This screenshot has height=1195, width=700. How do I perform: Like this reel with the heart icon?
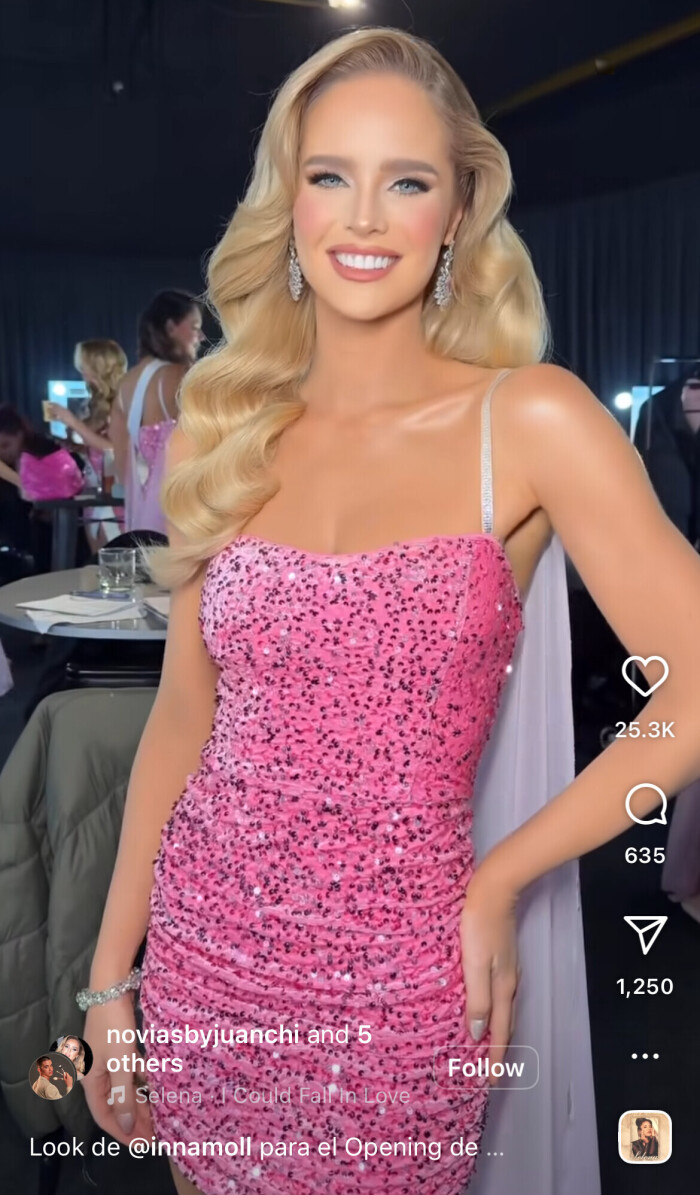tap(644, 677)
